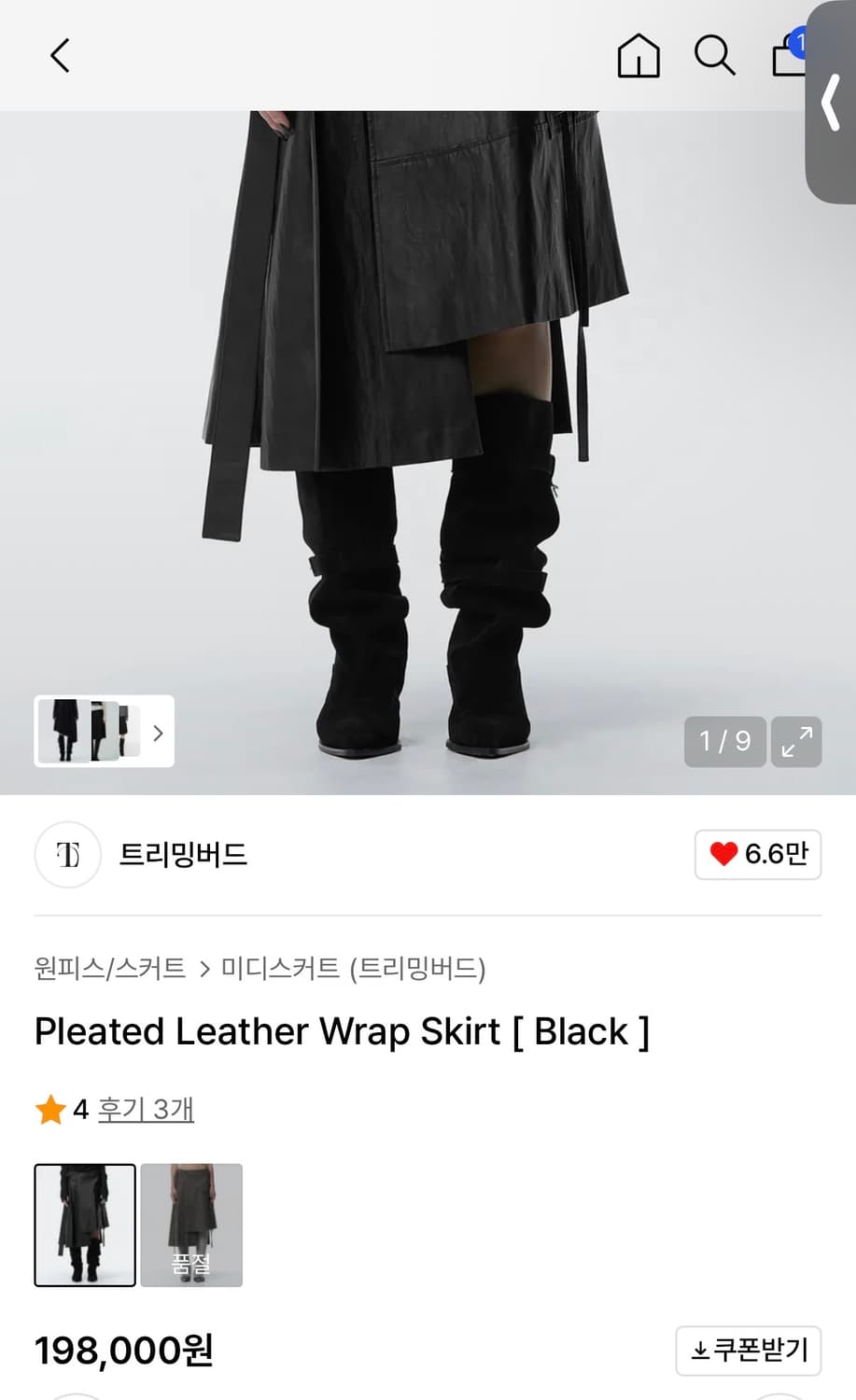This screenshot has width=856, height=1400.
Task: Toggle the heart like button showing 6.6만
Action: (757, 855)
